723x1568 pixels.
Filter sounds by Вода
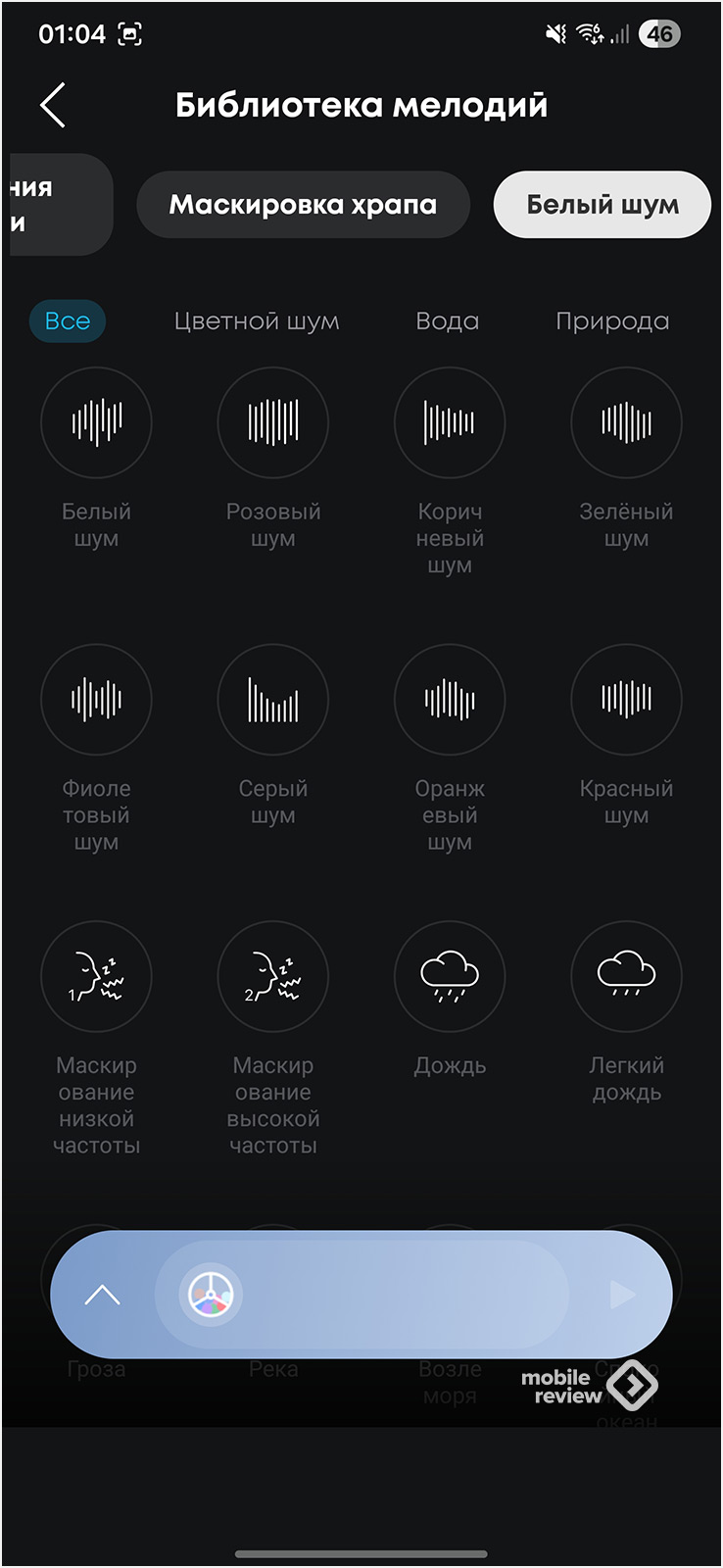pyautogui.click(x=447, y=321)
